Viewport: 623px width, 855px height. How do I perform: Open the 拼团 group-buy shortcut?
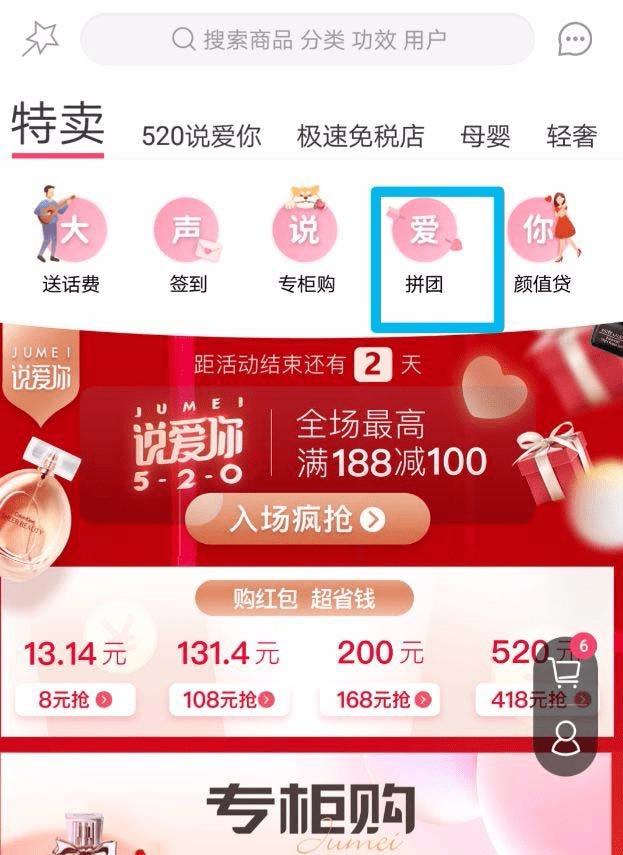(x=424, y=244)
